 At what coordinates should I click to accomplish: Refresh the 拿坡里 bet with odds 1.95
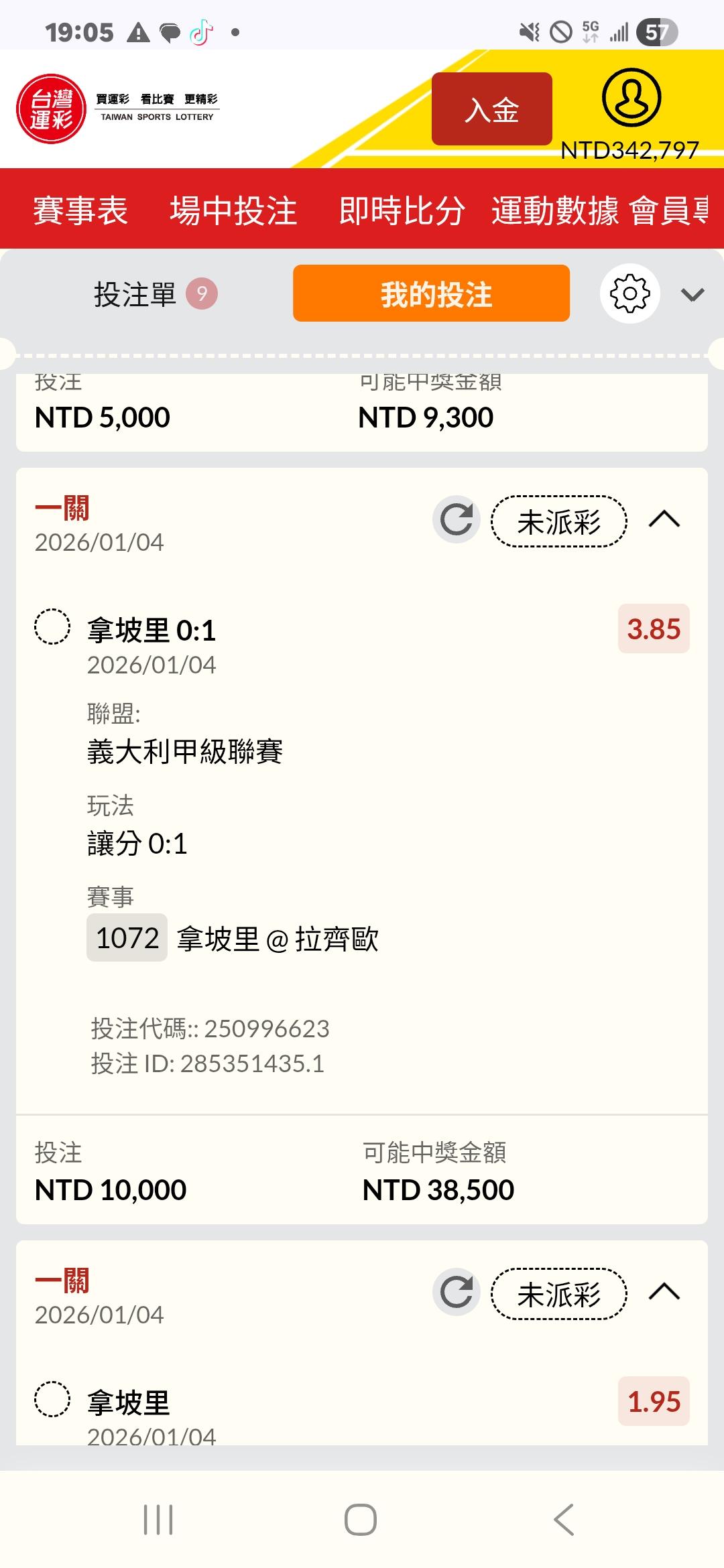click(457, 1292)
